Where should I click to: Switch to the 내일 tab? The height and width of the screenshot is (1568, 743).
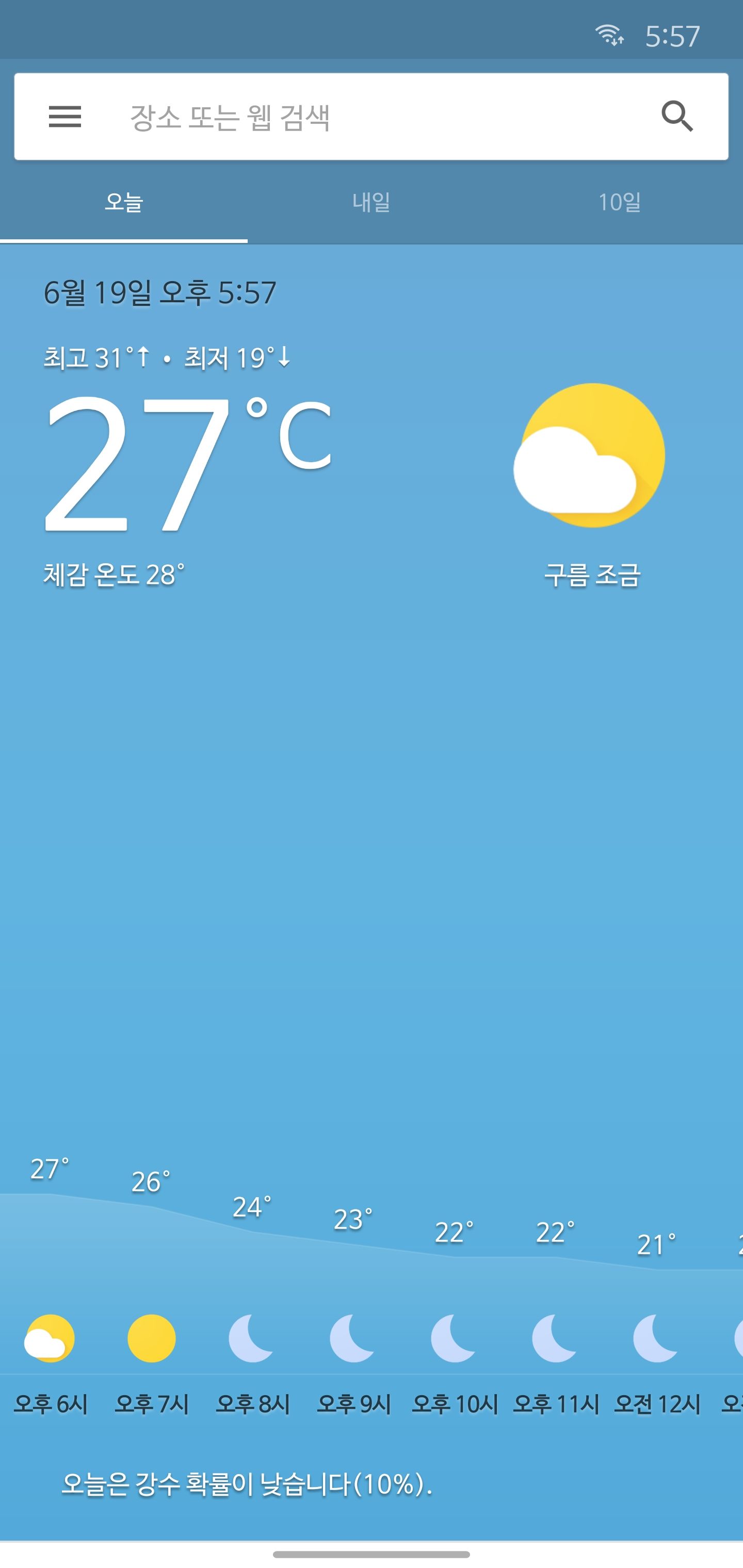(x=372, y=202)
